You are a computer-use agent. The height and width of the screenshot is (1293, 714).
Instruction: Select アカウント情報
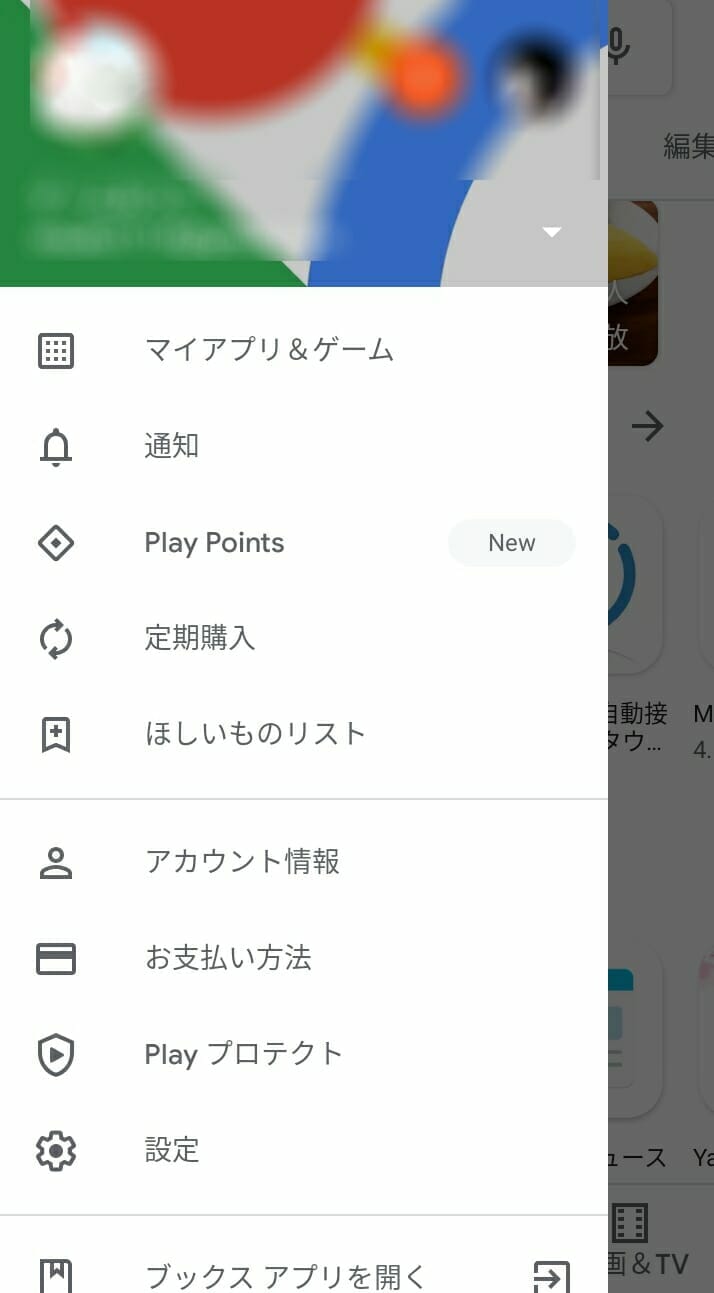[x=242, y=862]
